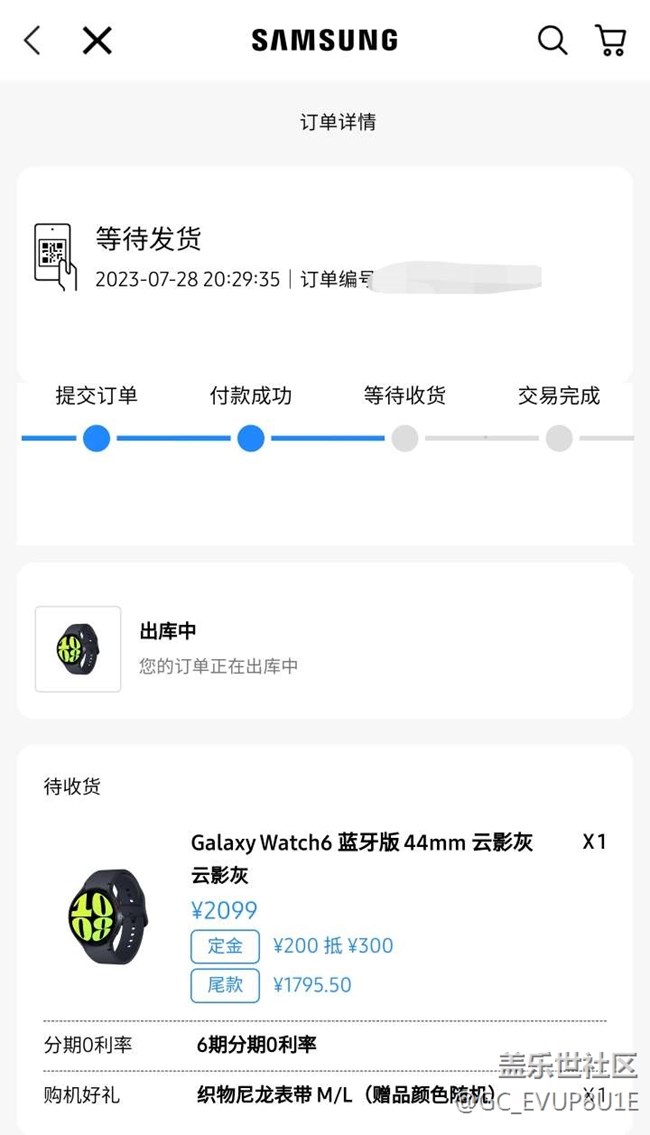
Task: Go back to the previous page
Action: [32, 40]
